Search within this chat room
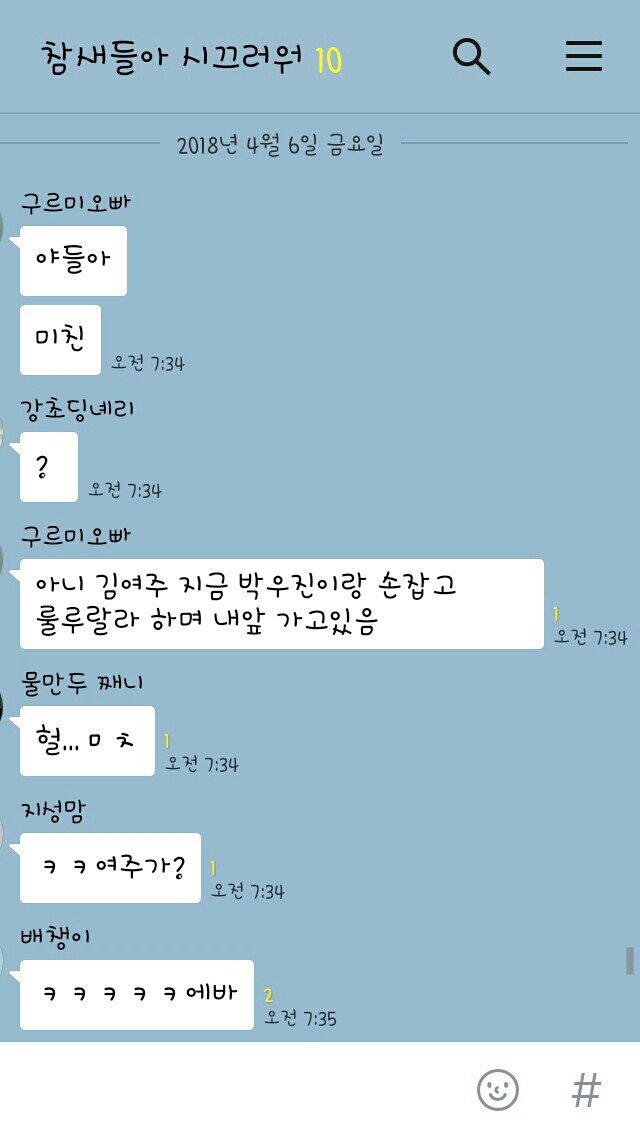This screenshot has width=640, height=1138. click(471, 57)
